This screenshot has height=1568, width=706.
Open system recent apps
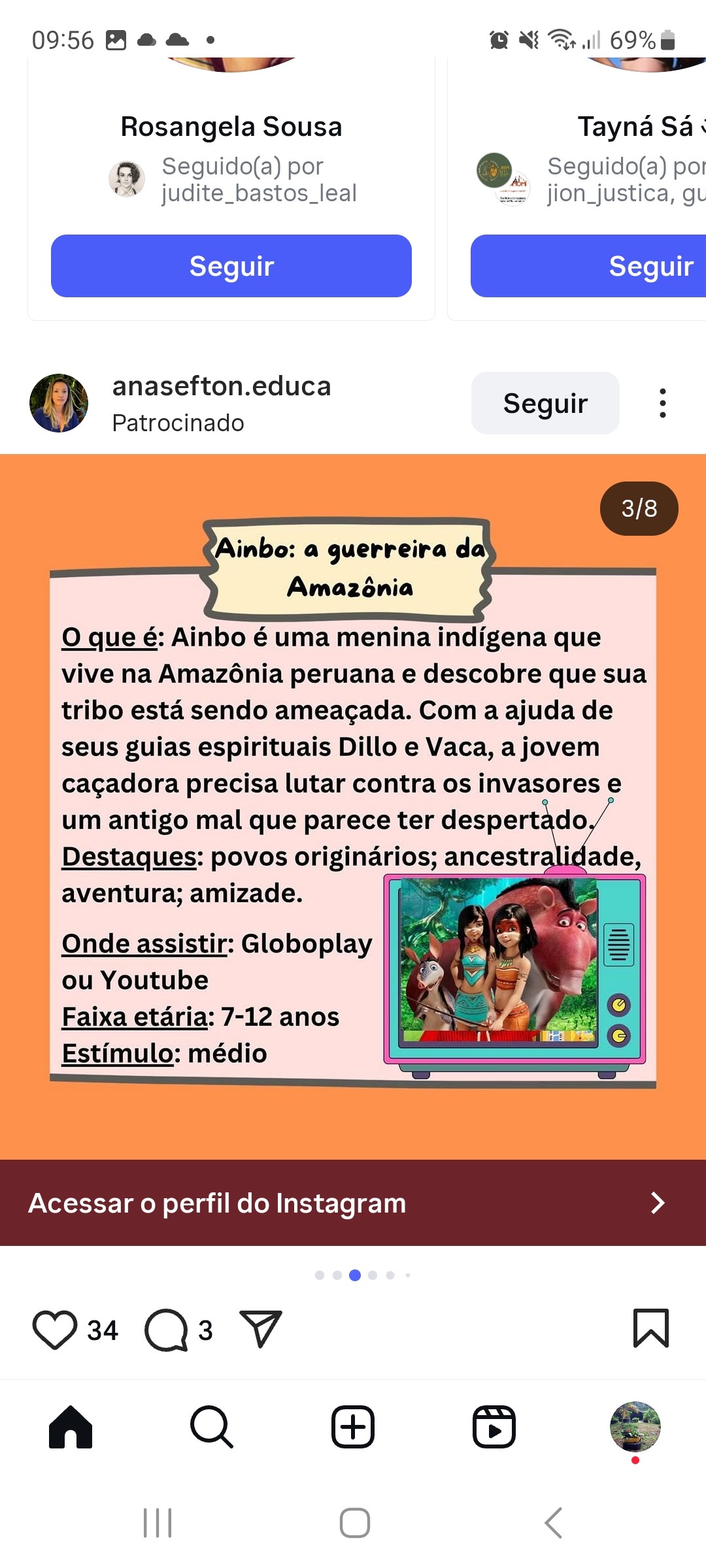point(158,1523)
